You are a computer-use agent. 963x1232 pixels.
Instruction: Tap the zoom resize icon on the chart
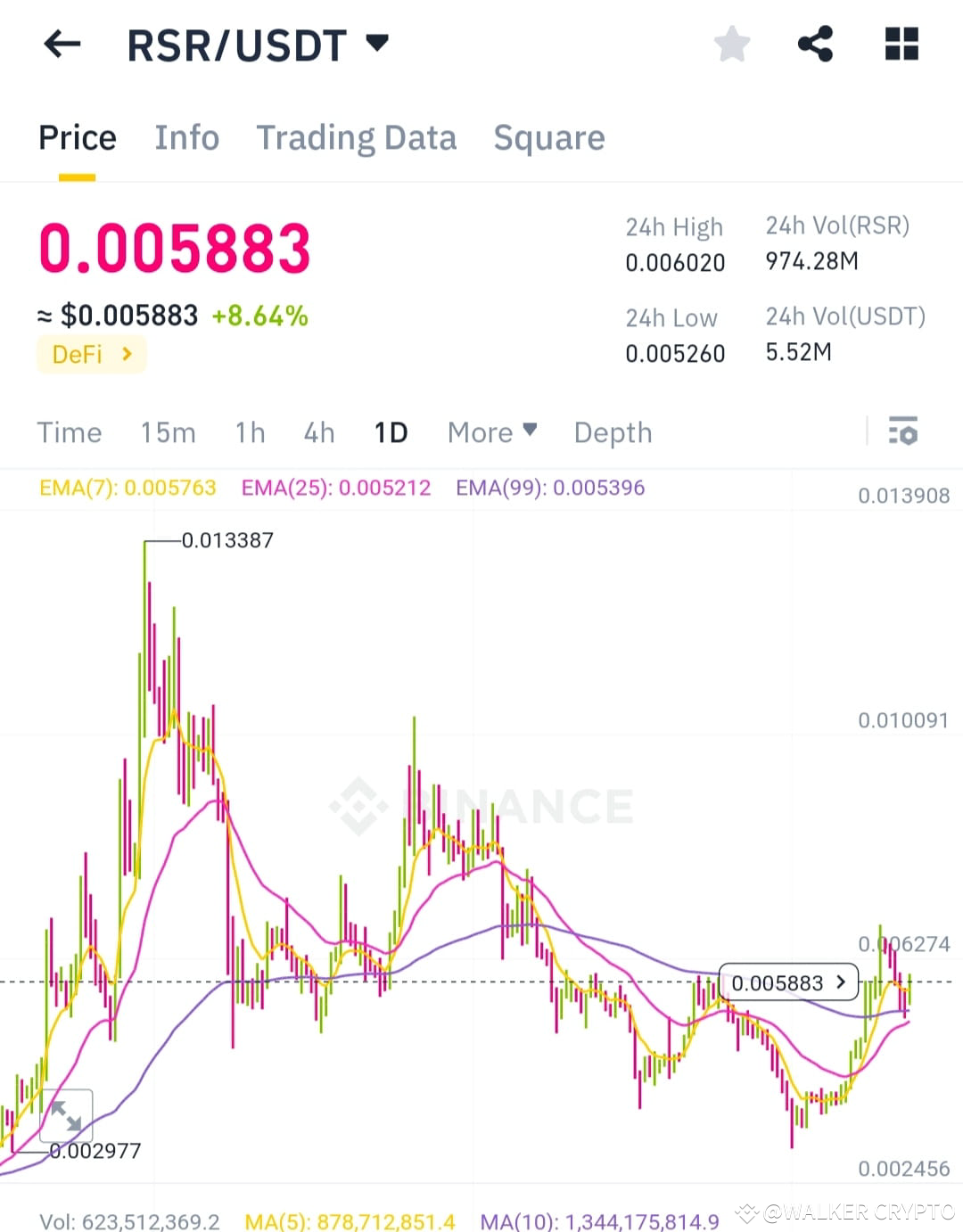tap(67, 1114)
